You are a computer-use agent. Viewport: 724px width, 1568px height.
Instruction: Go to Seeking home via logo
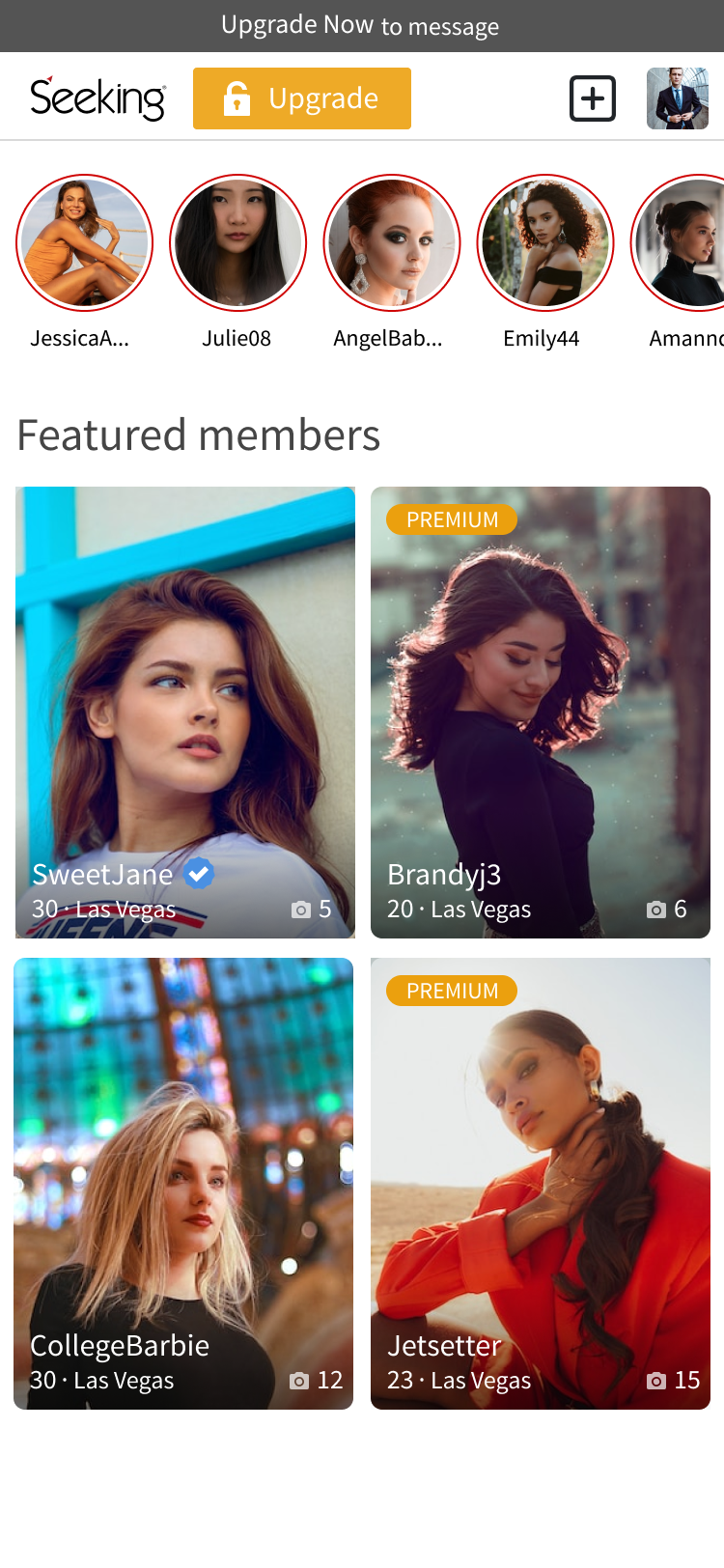pos(97,98)
